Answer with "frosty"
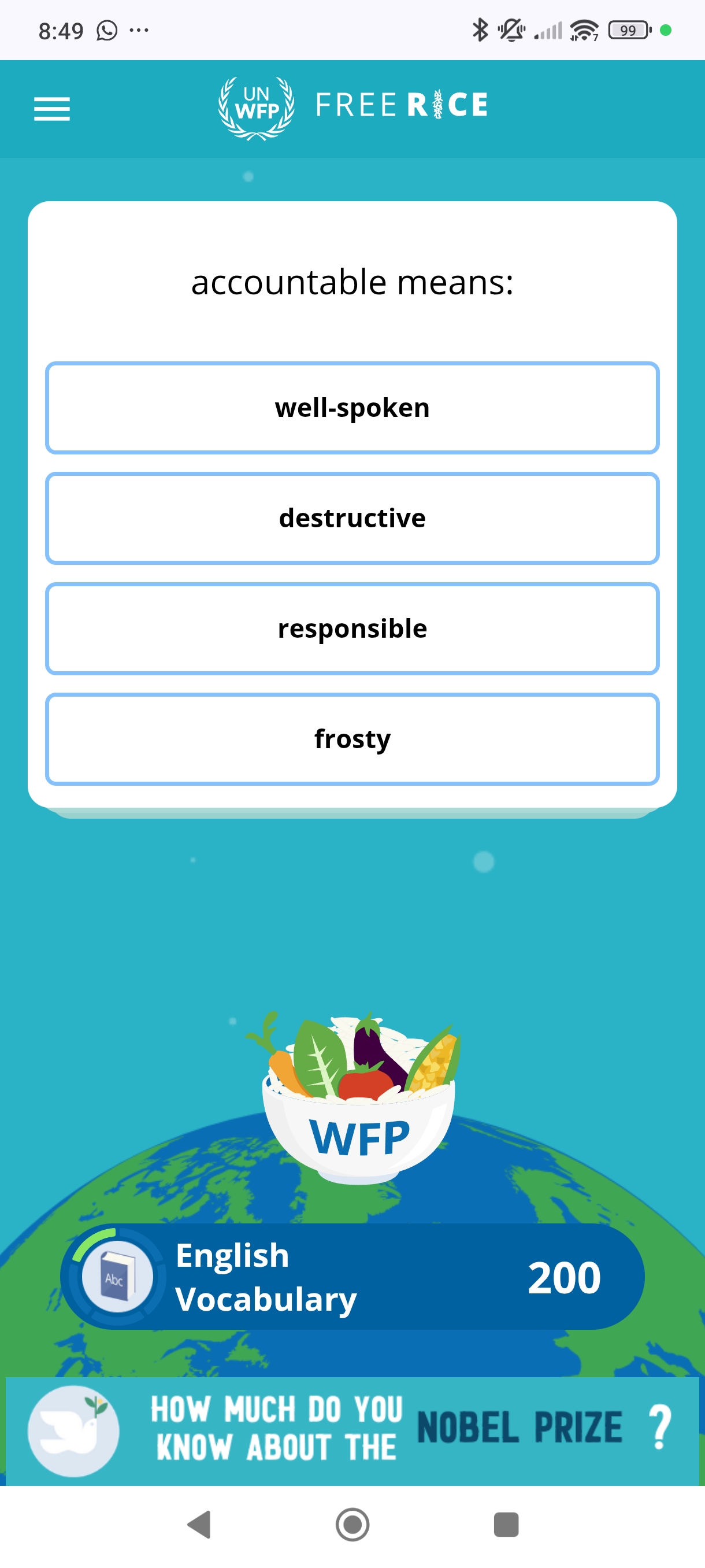The width and height of the screenshot is (705, 1568). (x=352, y=739)
